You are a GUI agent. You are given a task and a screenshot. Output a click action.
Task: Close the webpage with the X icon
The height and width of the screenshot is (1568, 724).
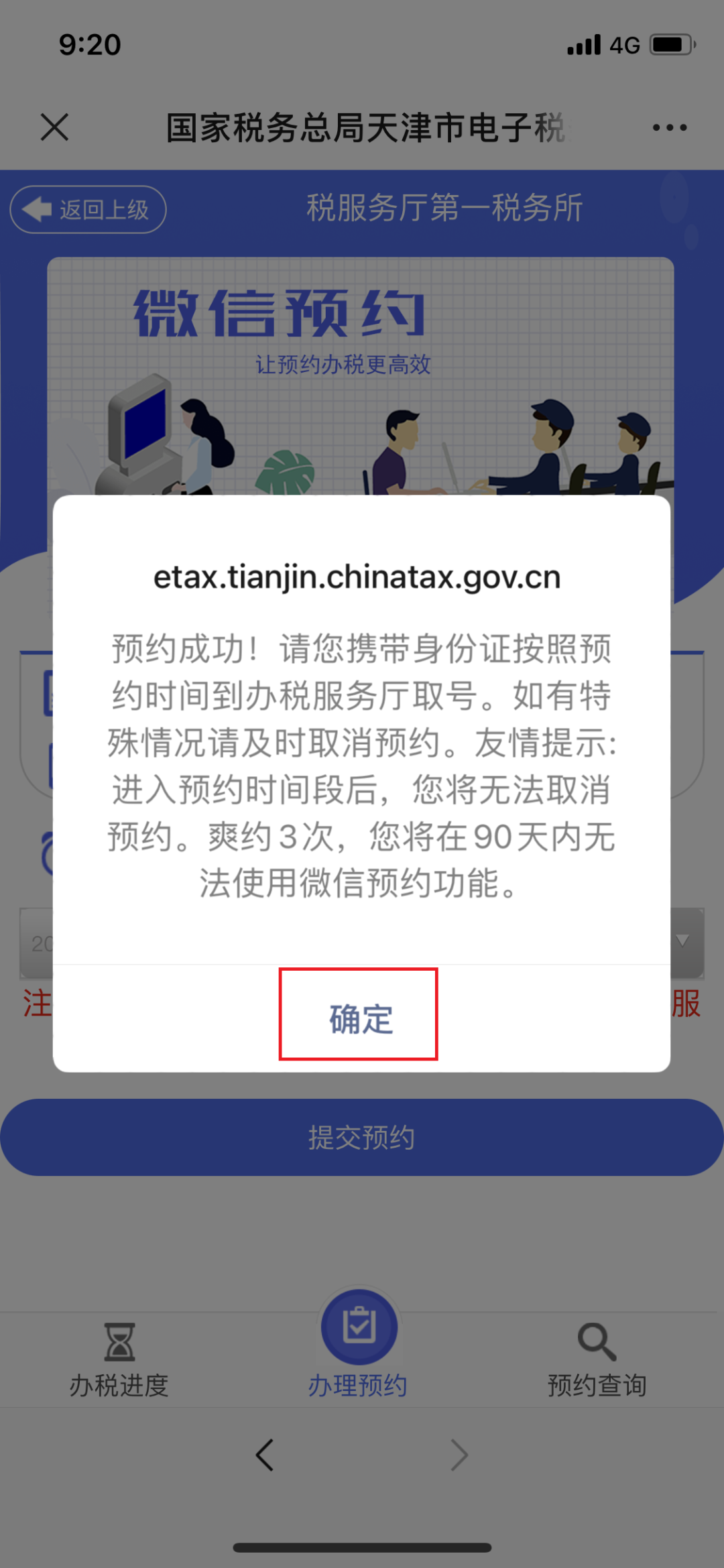pos(54,127)
